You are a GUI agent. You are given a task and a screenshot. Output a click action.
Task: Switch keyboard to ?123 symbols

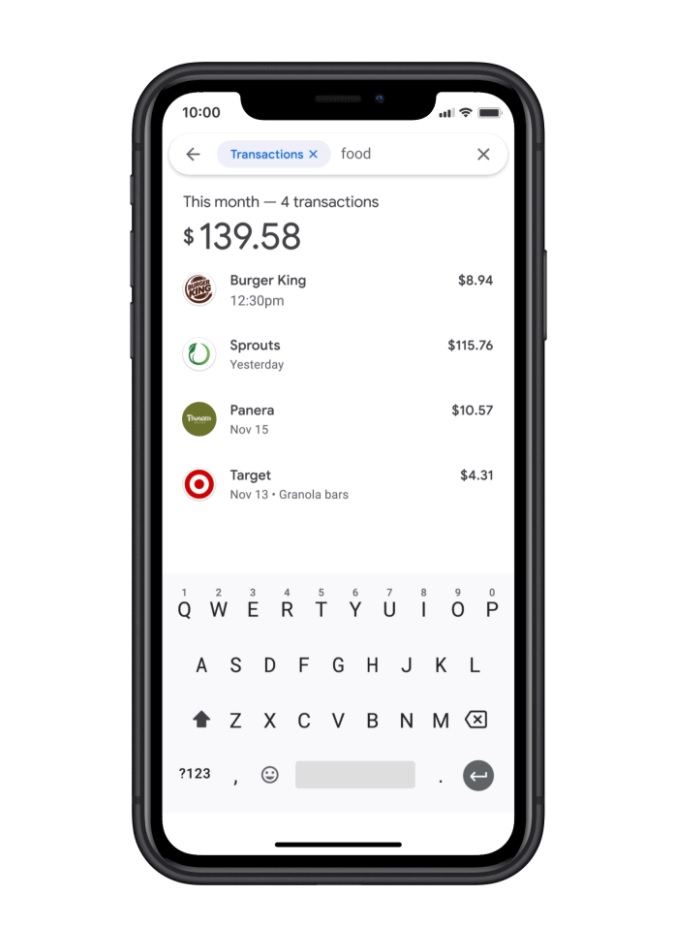pyautogui.click(x=194, y=774)
